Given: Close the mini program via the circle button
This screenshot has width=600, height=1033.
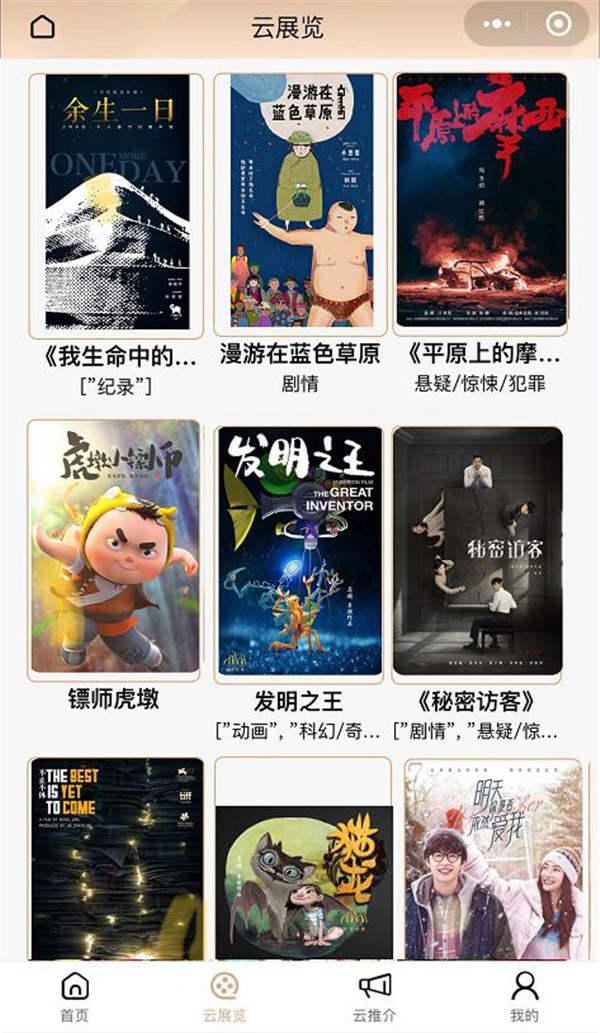Looking at the screenshot, I should click(x=558, y=24).
